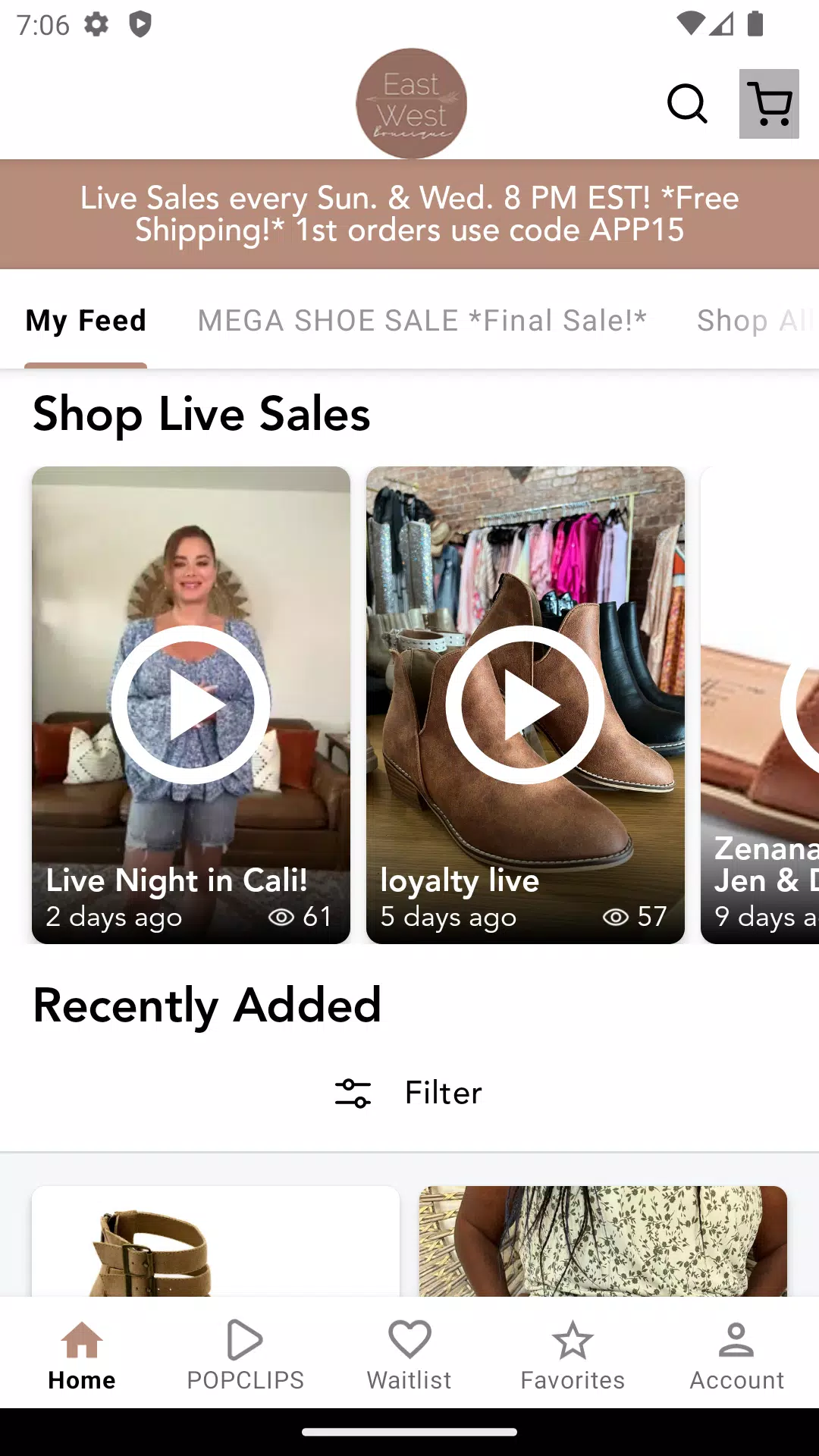Open the floral top product card

pyautogui.click(x=603, y=1241)
